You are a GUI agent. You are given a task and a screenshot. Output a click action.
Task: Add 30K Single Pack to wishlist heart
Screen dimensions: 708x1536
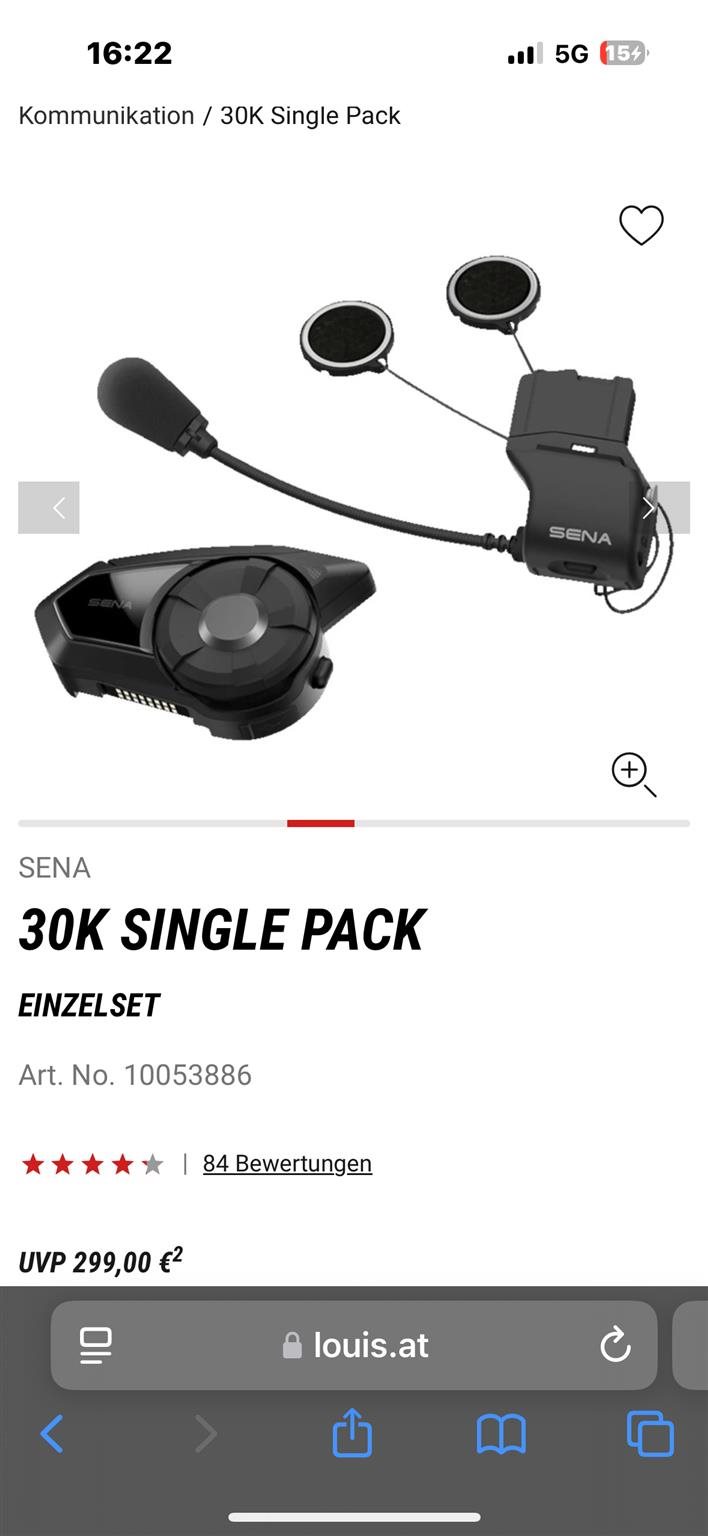tap(641, 225)
